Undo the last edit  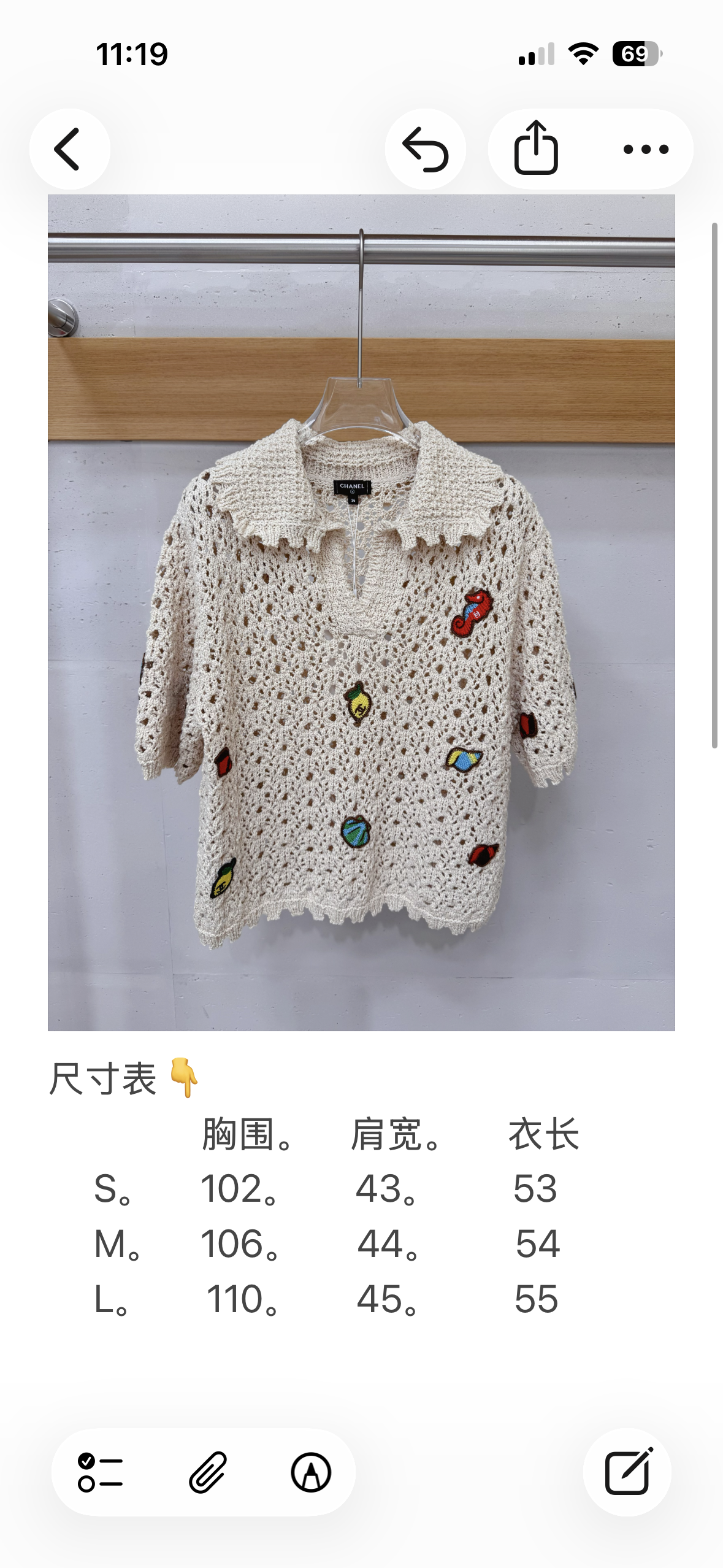point(425,149)
